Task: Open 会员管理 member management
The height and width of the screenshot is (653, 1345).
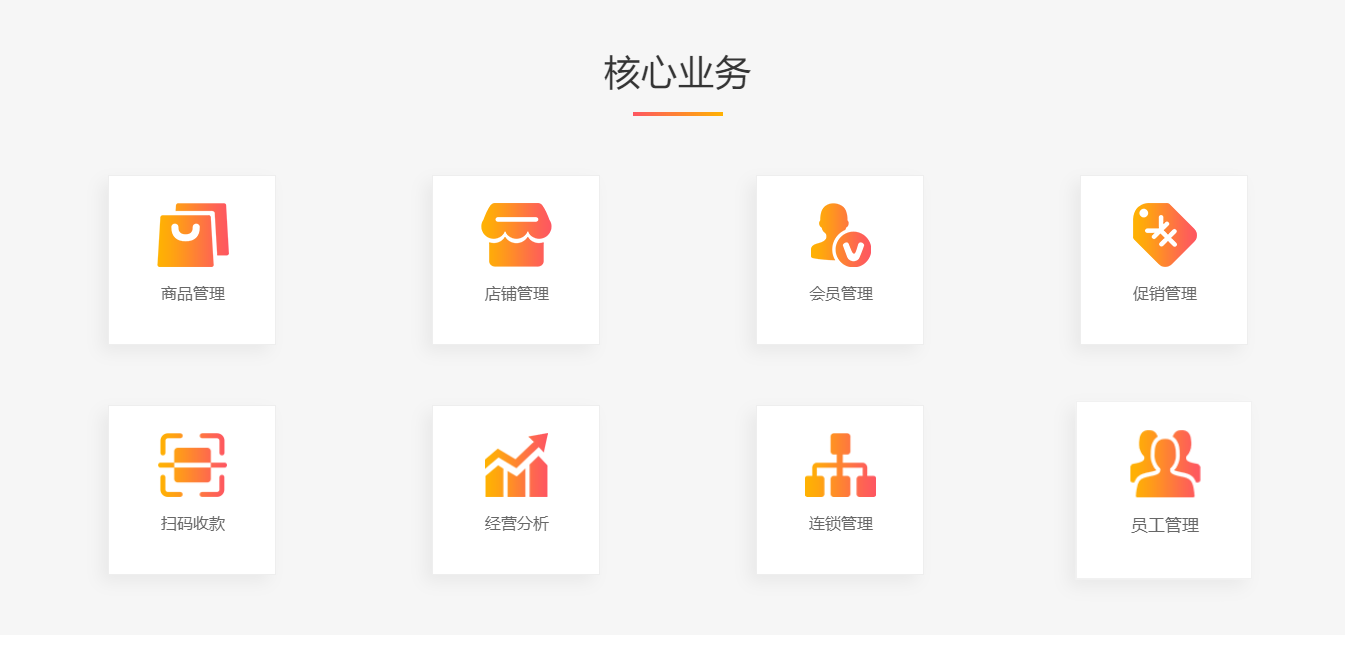Action: pos(840,260)
